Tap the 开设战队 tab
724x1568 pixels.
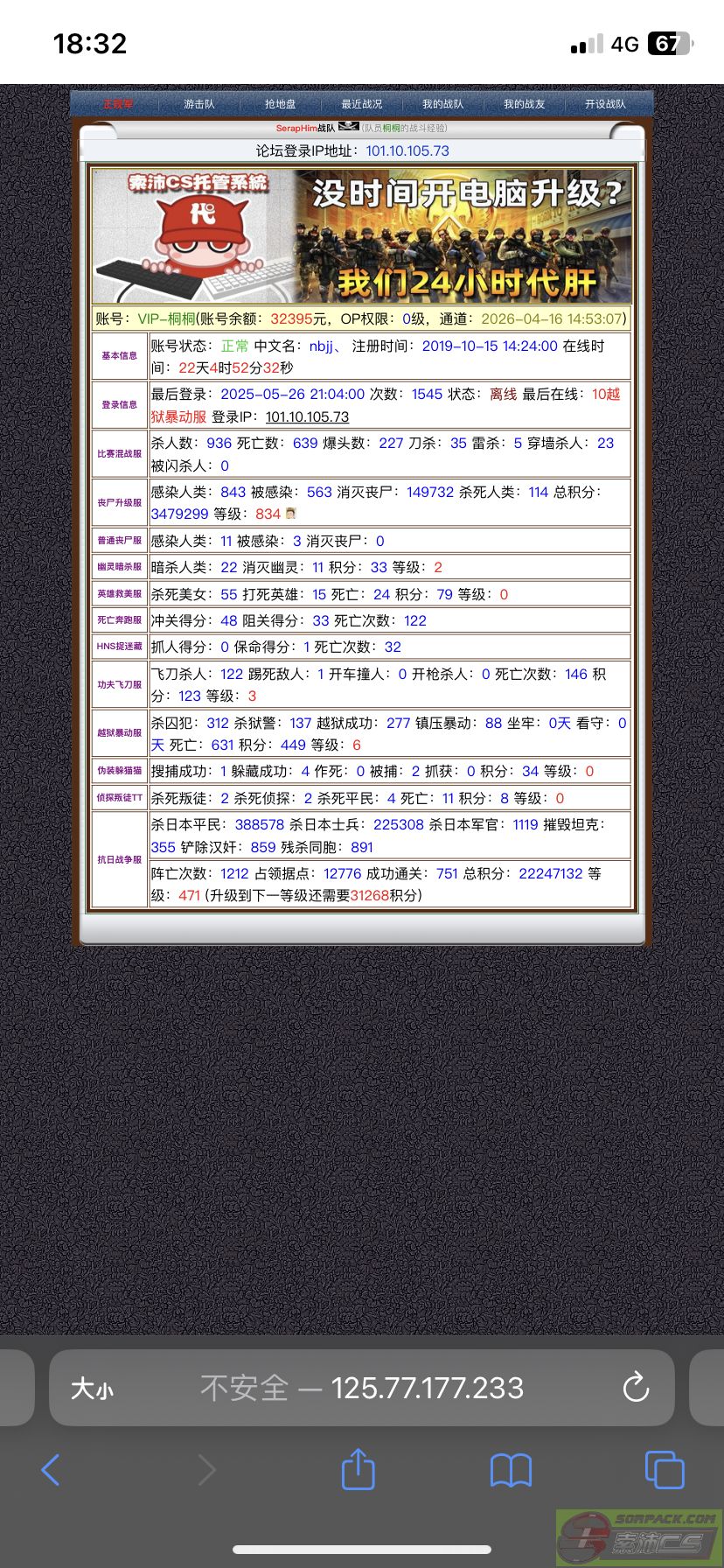[605, 104]
